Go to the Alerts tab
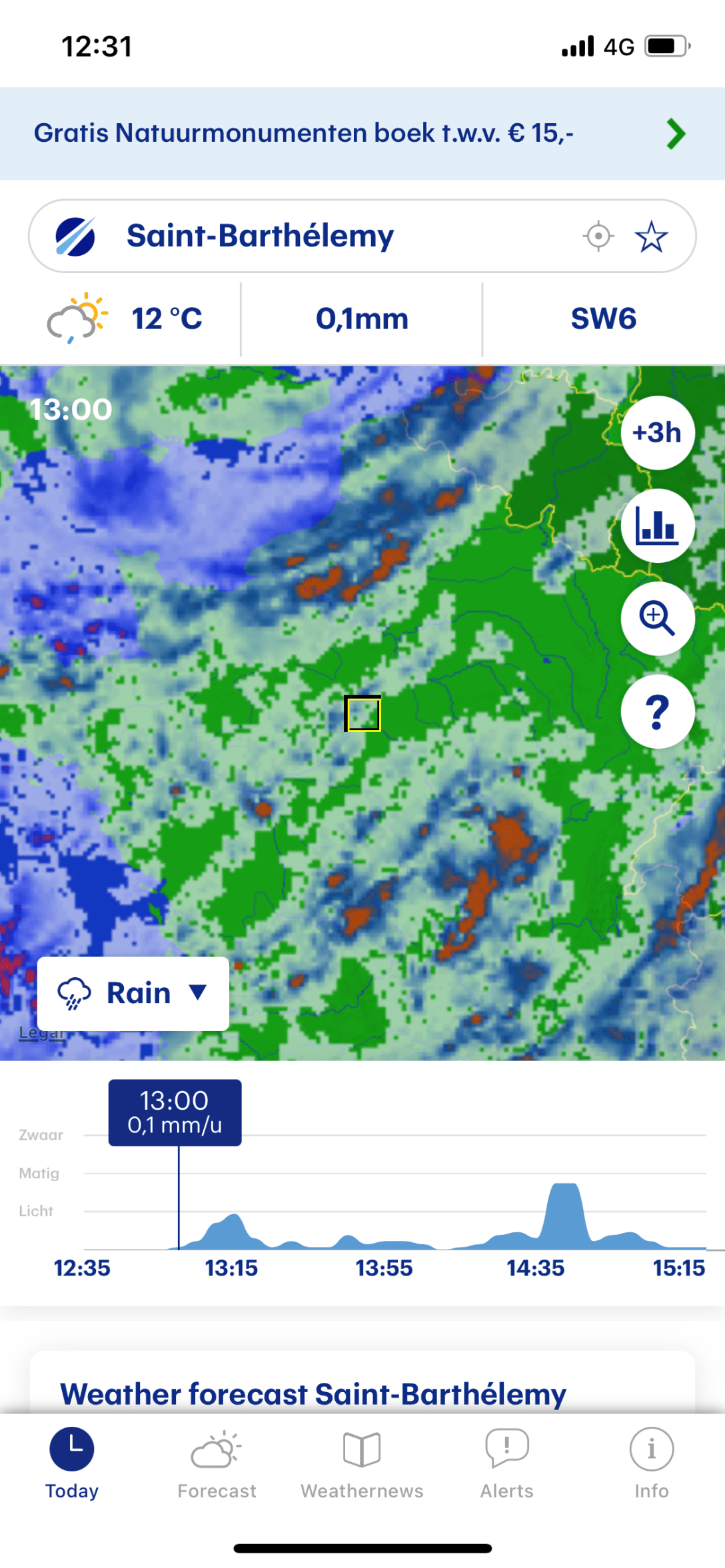Viewport: 725px width, 1568px height. [506, 1463]
